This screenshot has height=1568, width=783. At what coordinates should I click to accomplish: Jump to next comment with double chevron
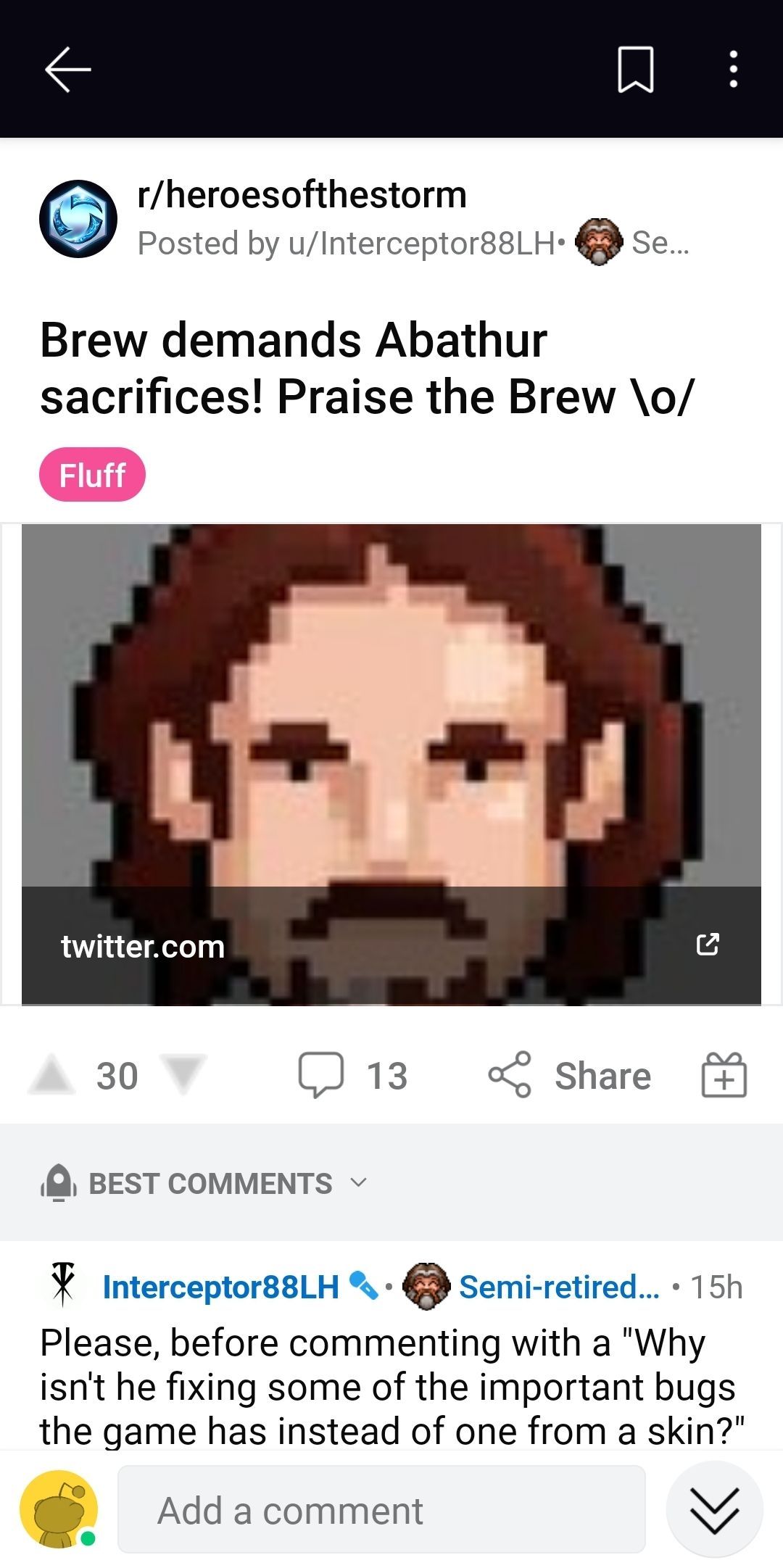(x=714, y=1511)
